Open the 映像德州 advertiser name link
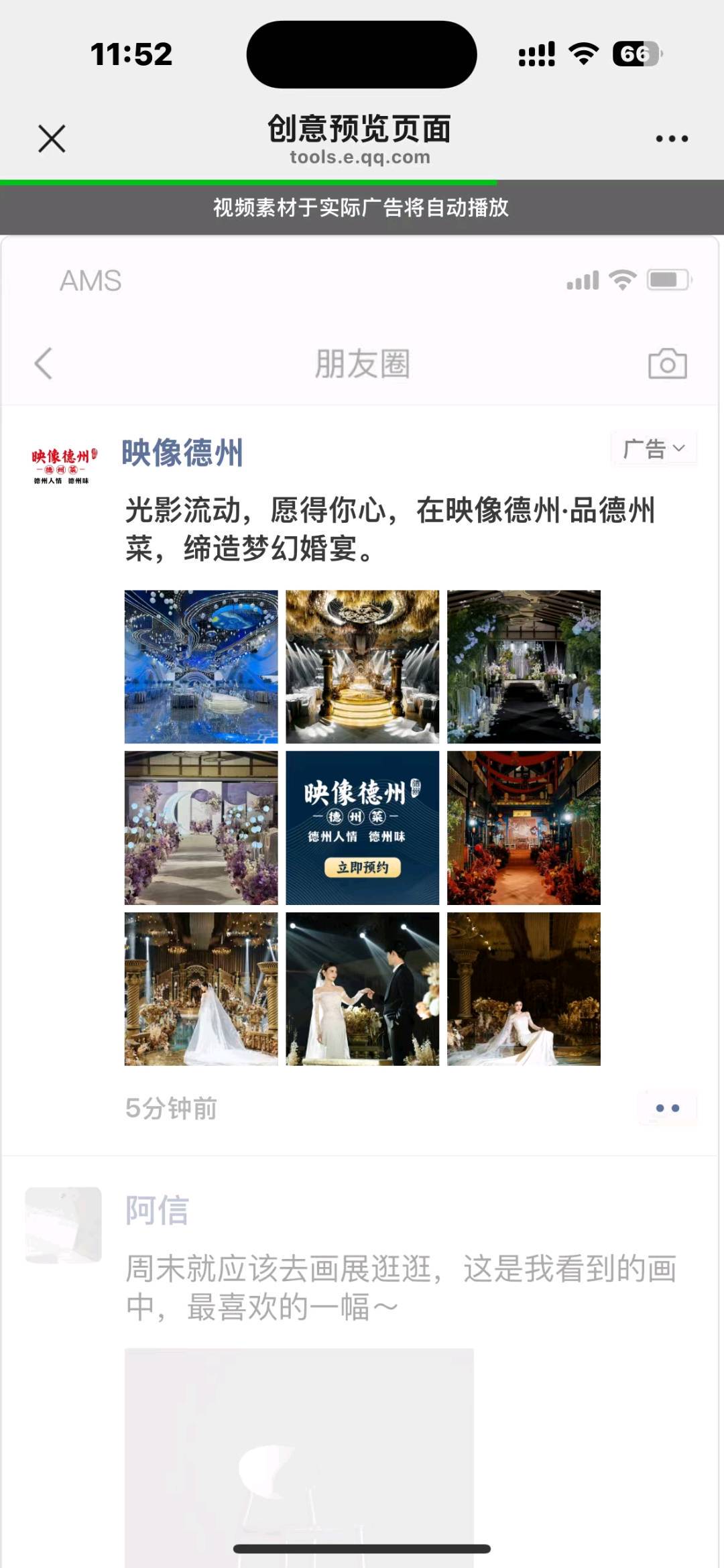Image resolution: width=724 pixels, height=1568 pixels. pyautogui.click(x=182, y=453)
